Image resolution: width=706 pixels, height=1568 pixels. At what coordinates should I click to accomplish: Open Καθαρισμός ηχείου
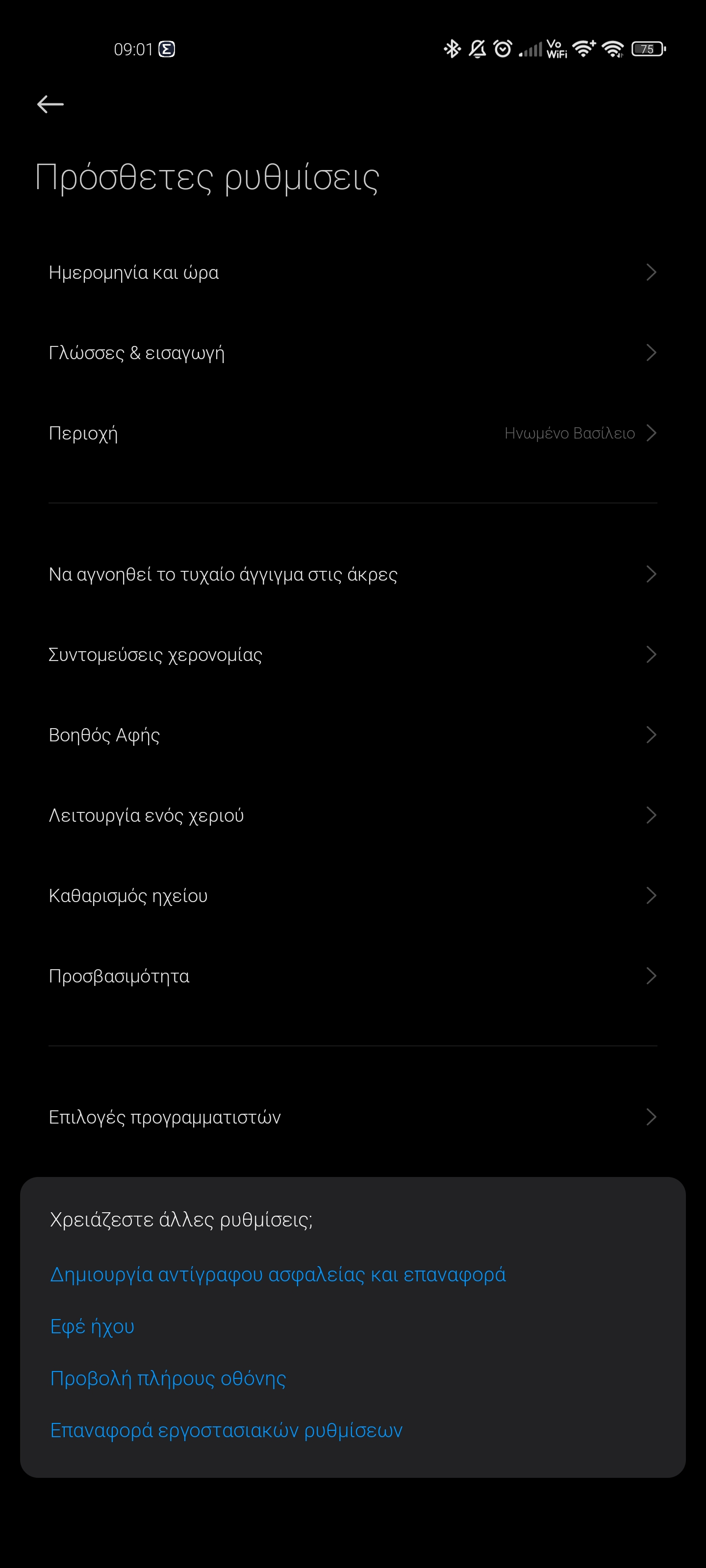coord(353,895)
